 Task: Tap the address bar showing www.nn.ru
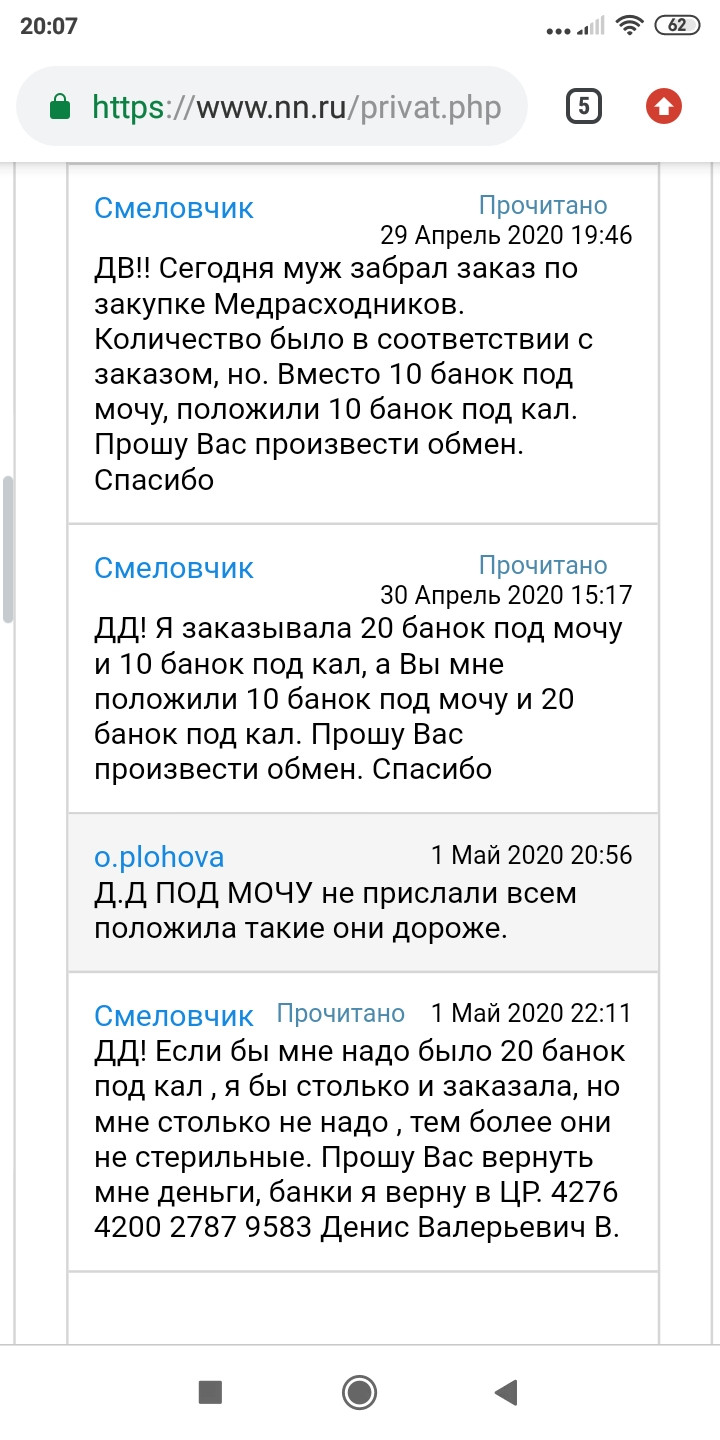tap(272, 107)
